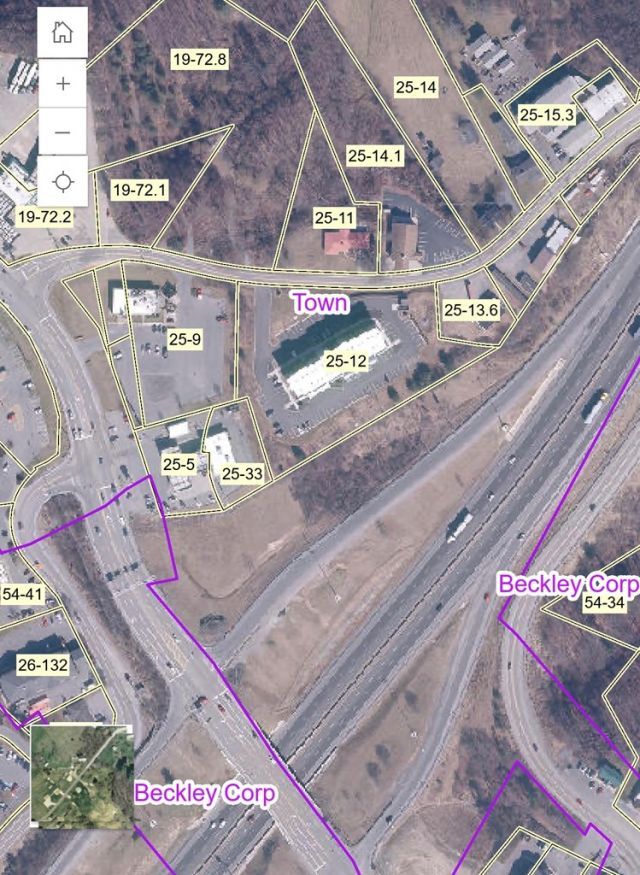Tap the home icon to reset map view

click(62, 32)
